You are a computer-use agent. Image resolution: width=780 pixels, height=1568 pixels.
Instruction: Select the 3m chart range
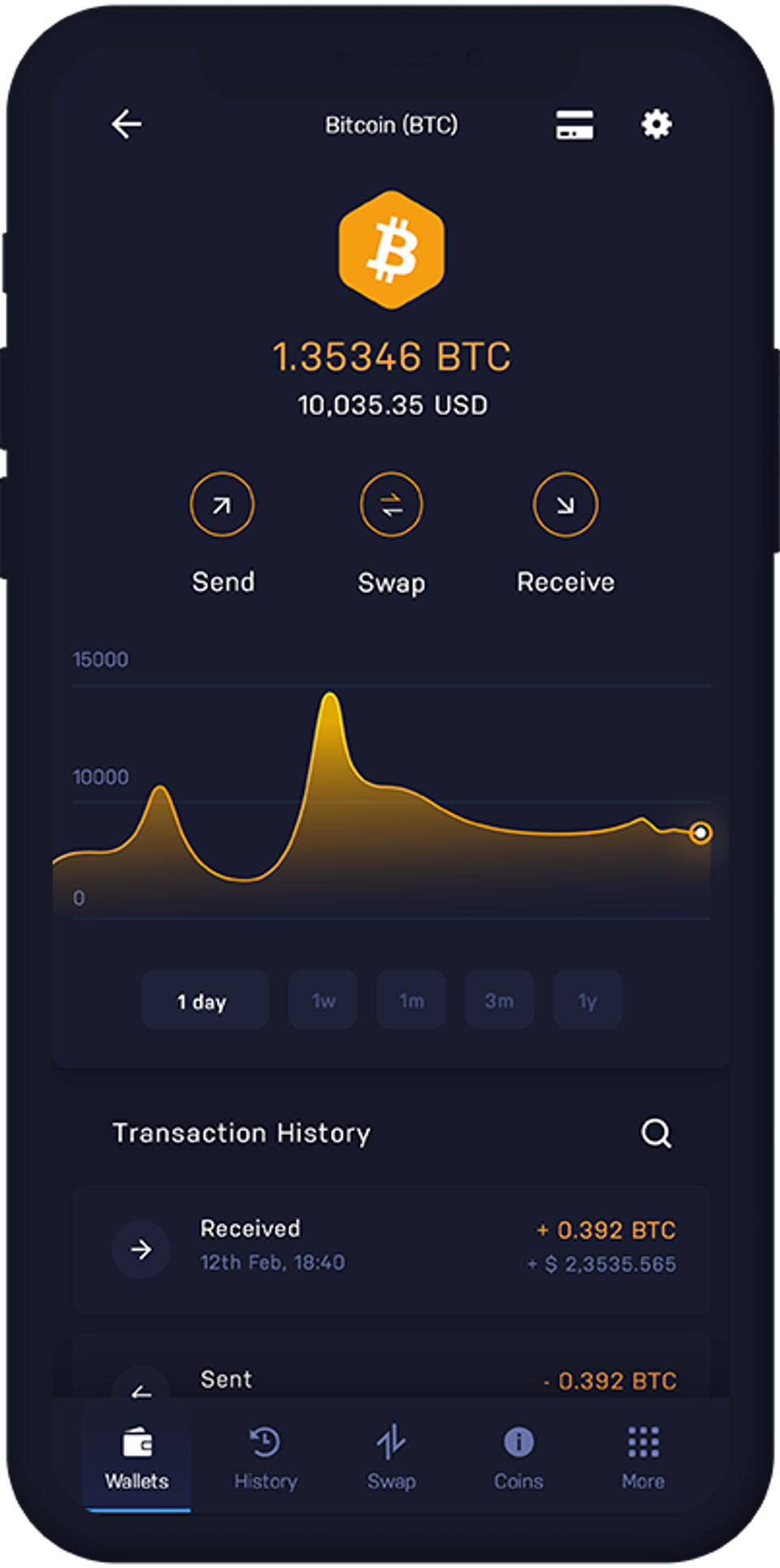tap(498, 1000)
